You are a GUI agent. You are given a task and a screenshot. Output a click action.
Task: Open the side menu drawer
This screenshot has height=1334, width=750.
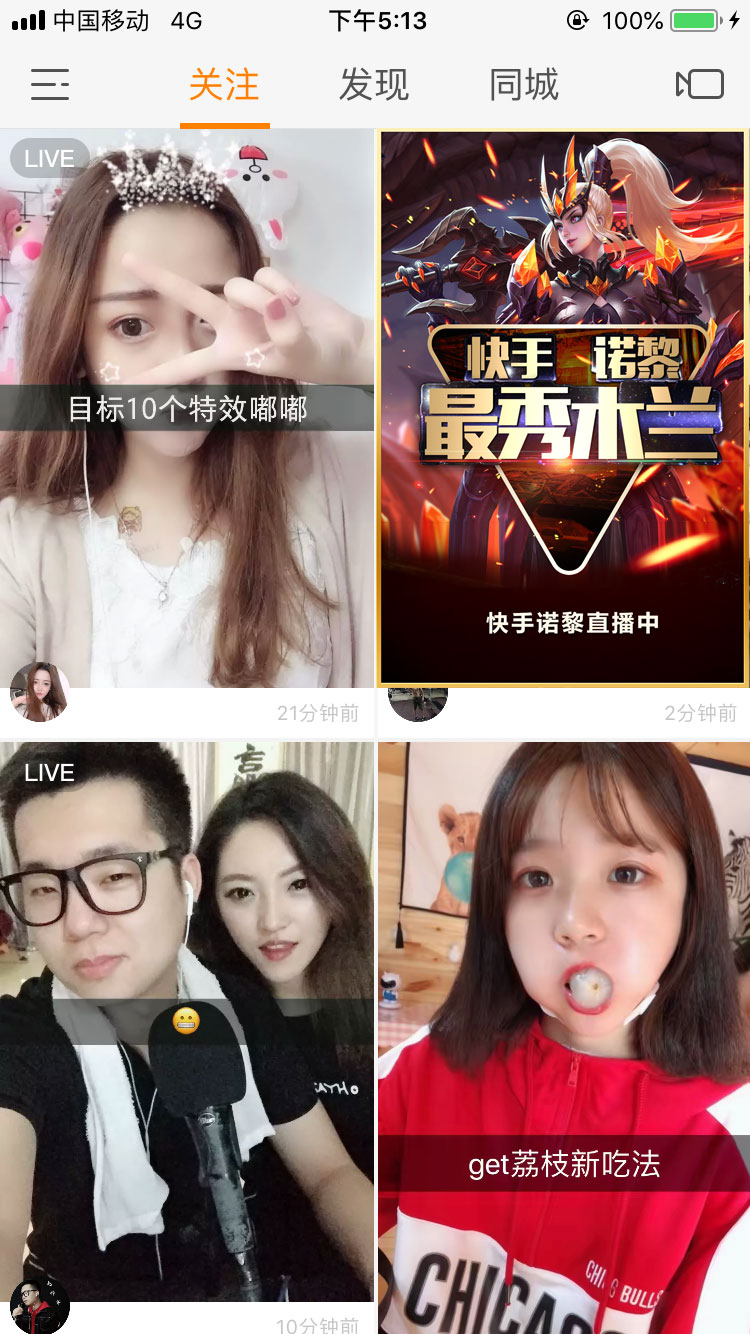50,85
